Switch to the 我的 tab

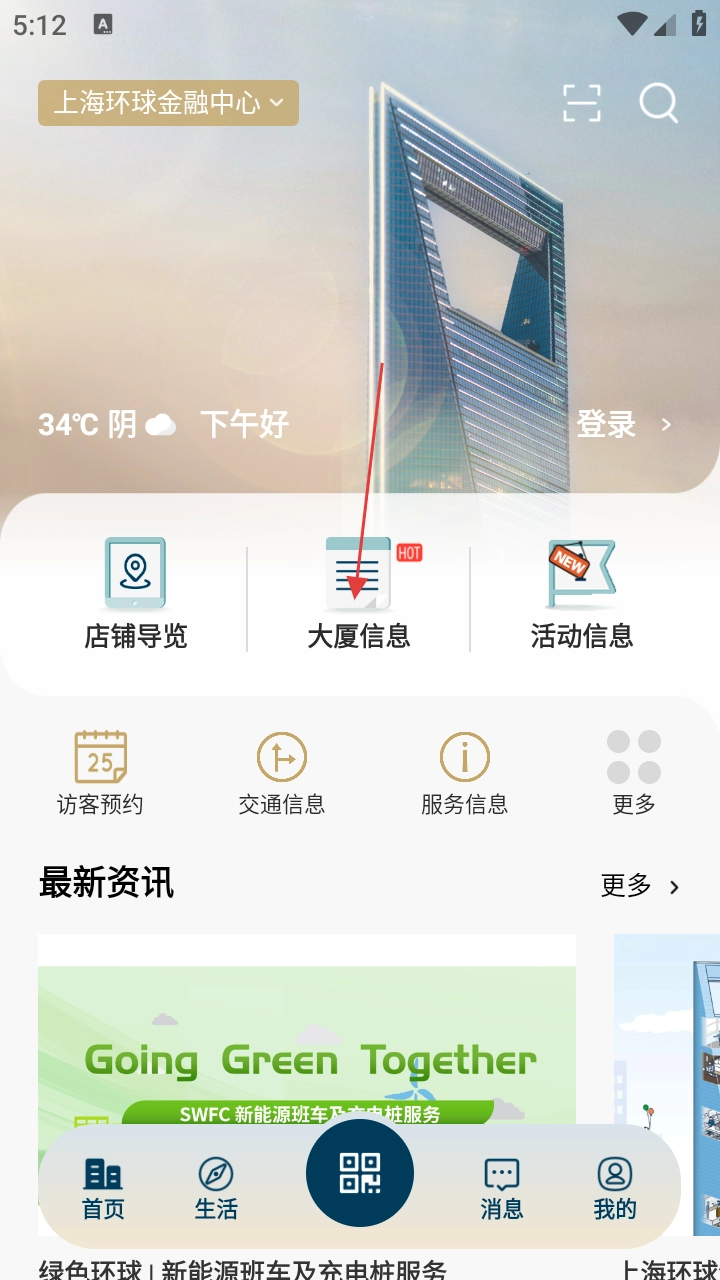click(x=615, y=1188)
